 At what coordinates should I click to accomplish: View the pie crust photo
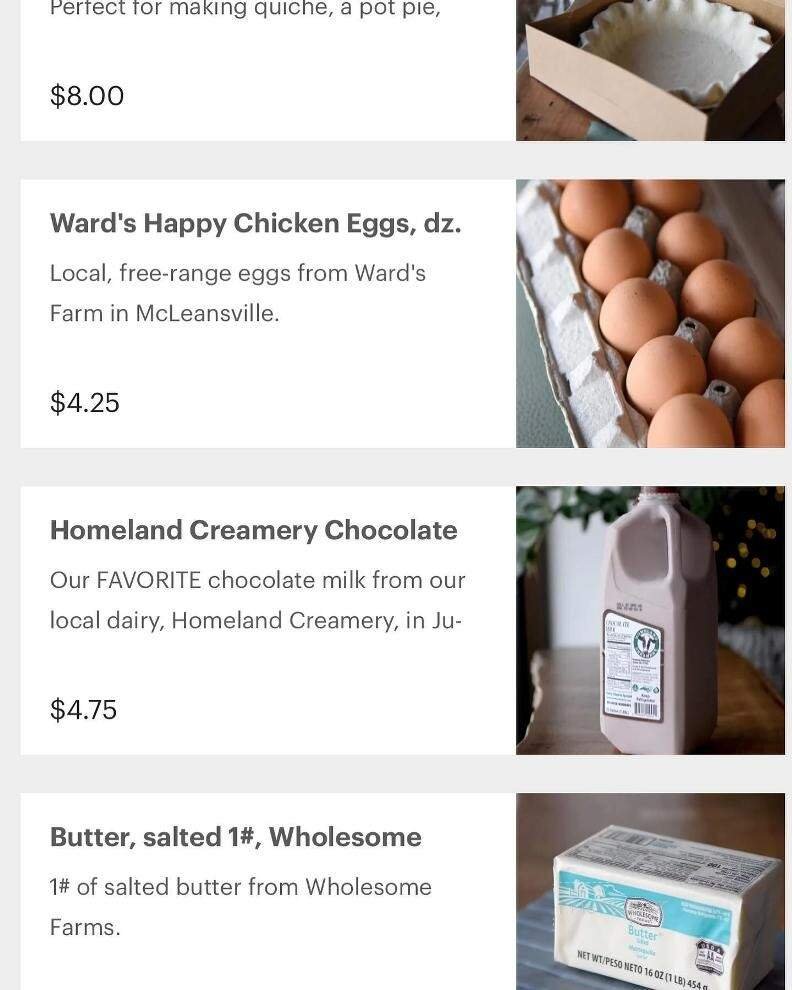point(650,60)
